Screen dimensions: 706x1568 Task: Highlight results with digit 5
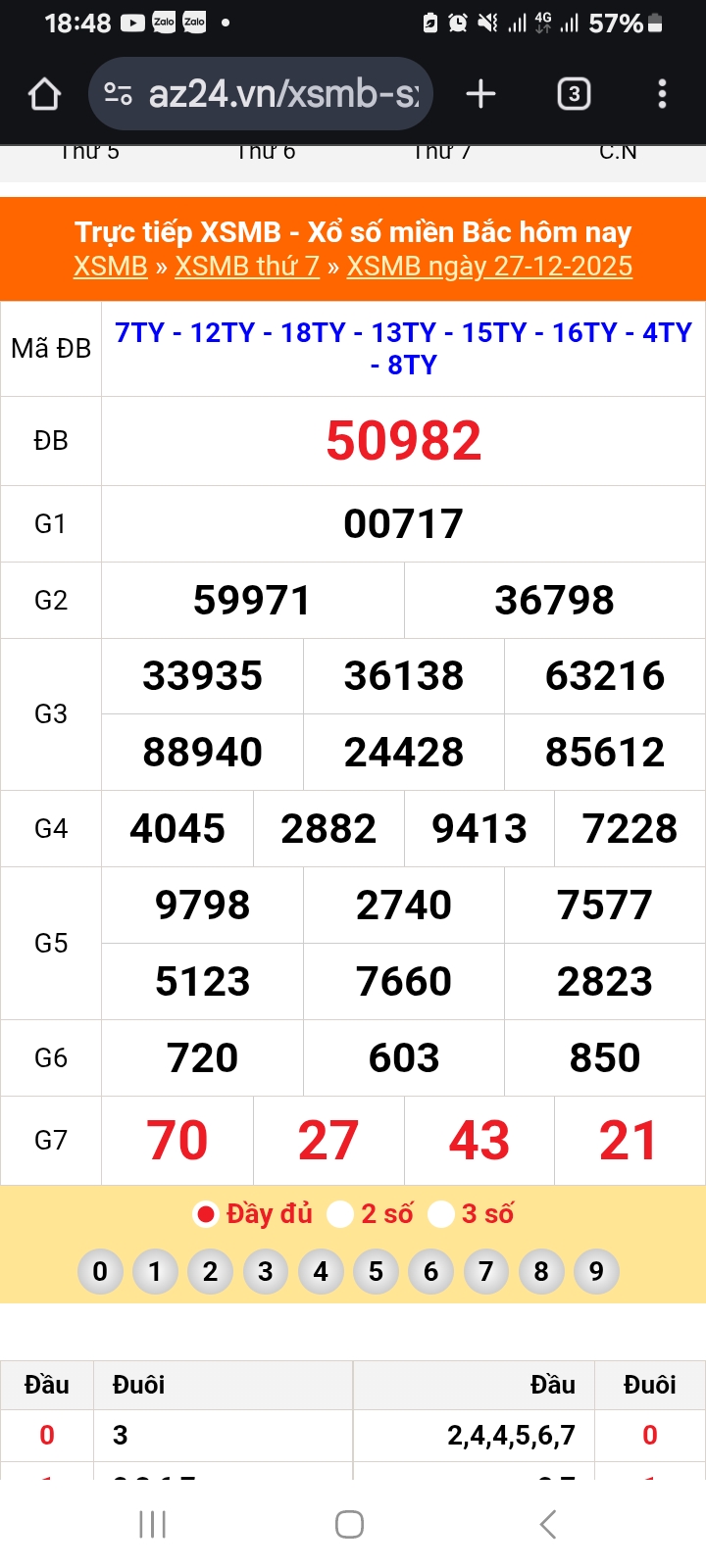click(376, 1271)
